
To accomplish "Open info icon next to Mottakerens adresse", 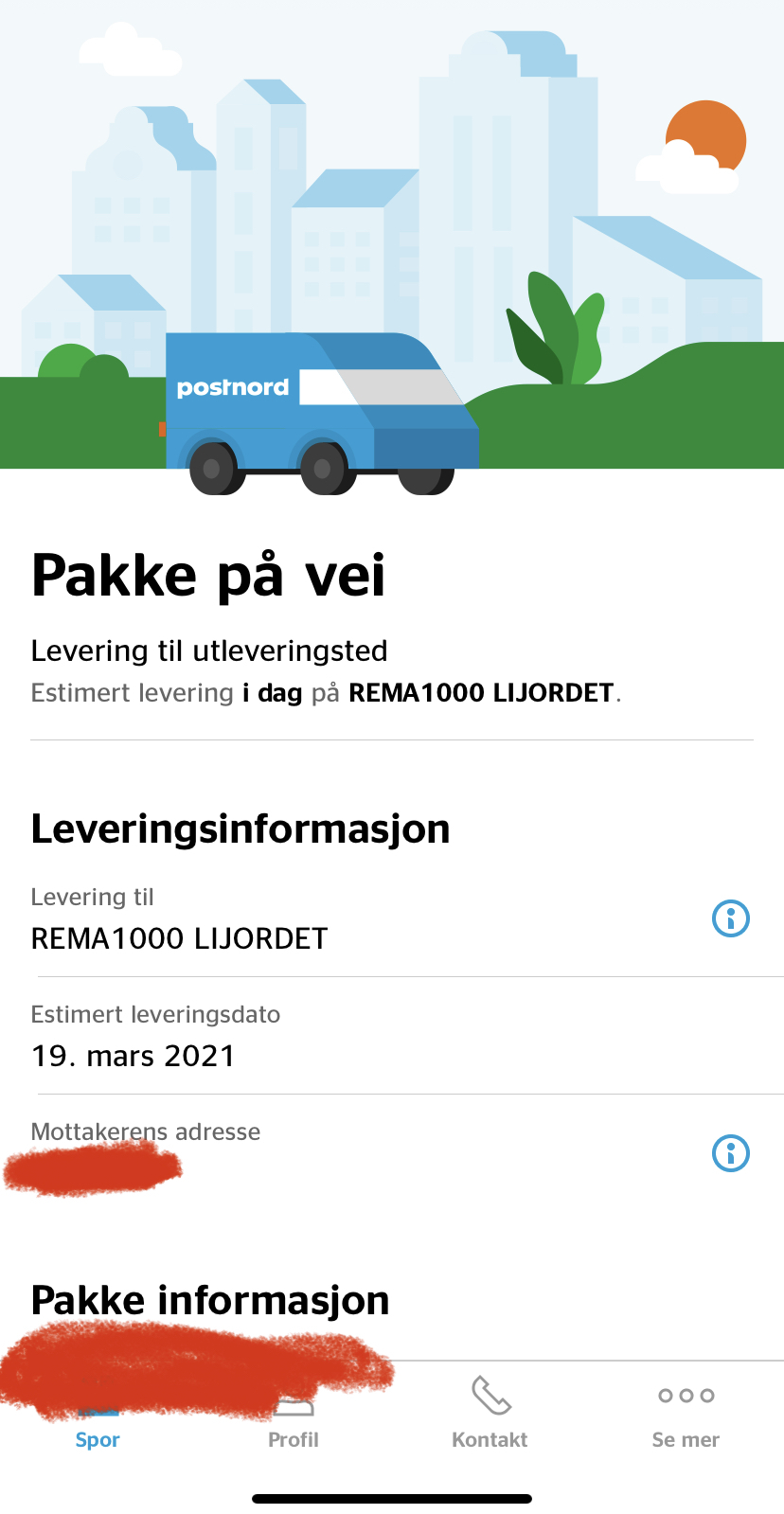I will tap(730, 1152).
